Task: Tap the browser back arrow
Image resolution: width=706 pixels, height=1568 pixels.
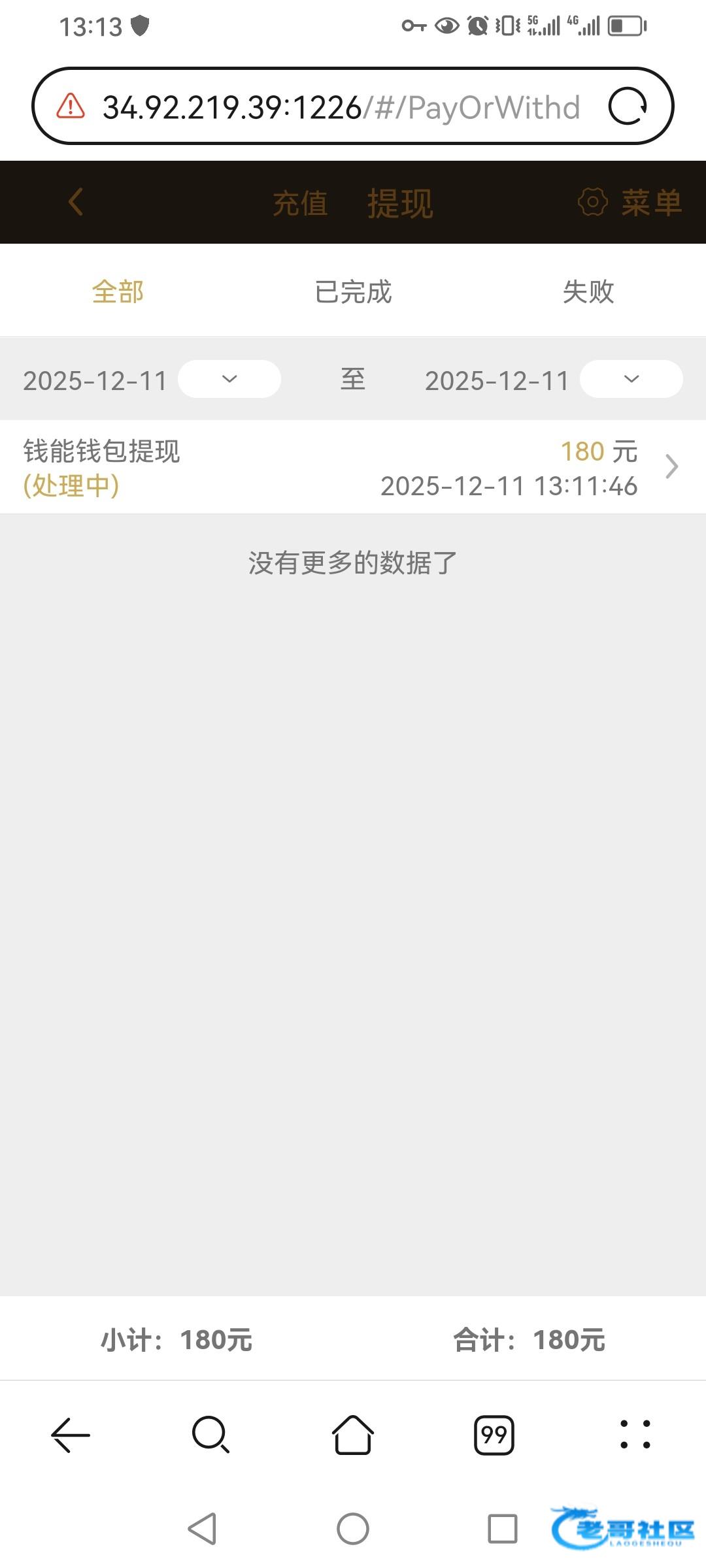Action: pyautogui.click(x=71, y=1435)
